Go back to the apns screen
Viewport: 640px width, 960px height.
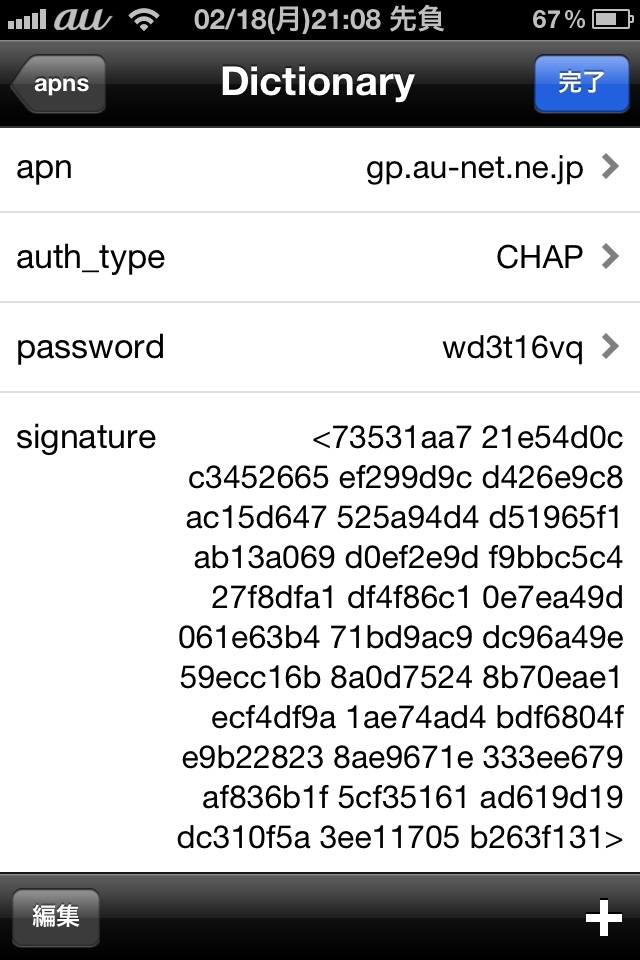click(60, 84)
